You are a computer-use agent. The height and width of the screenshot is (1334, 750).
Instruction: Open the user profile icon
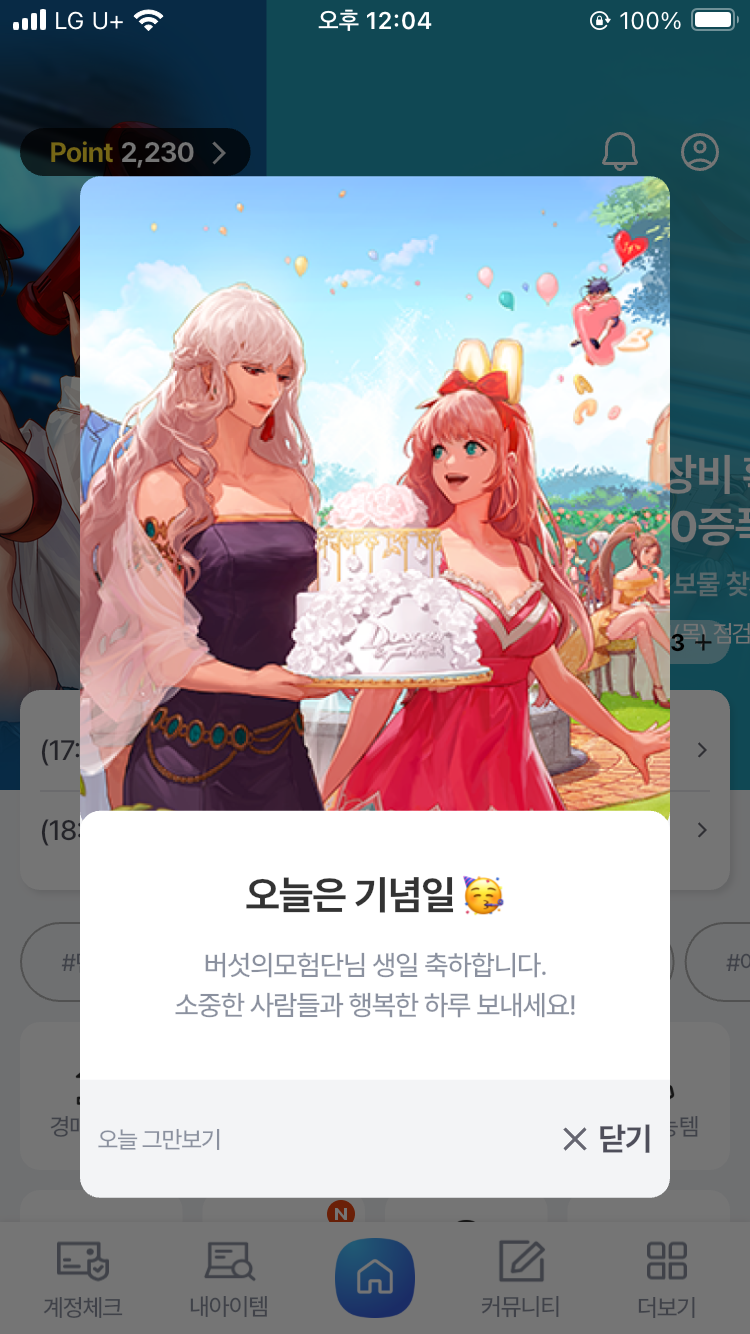pos(700,151)
